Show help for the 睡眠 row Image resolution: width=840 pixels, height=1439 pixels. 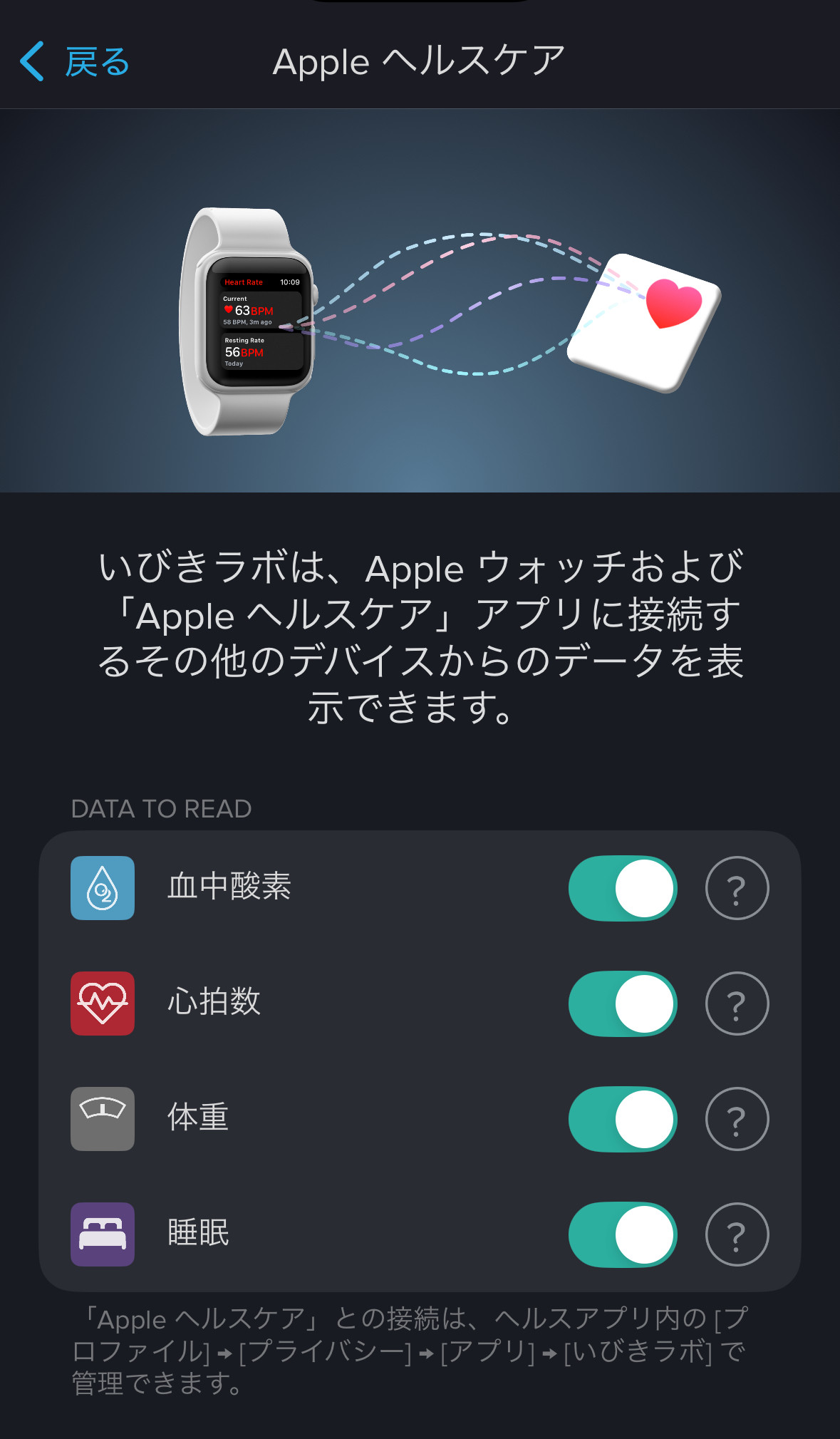(737, 1234)
